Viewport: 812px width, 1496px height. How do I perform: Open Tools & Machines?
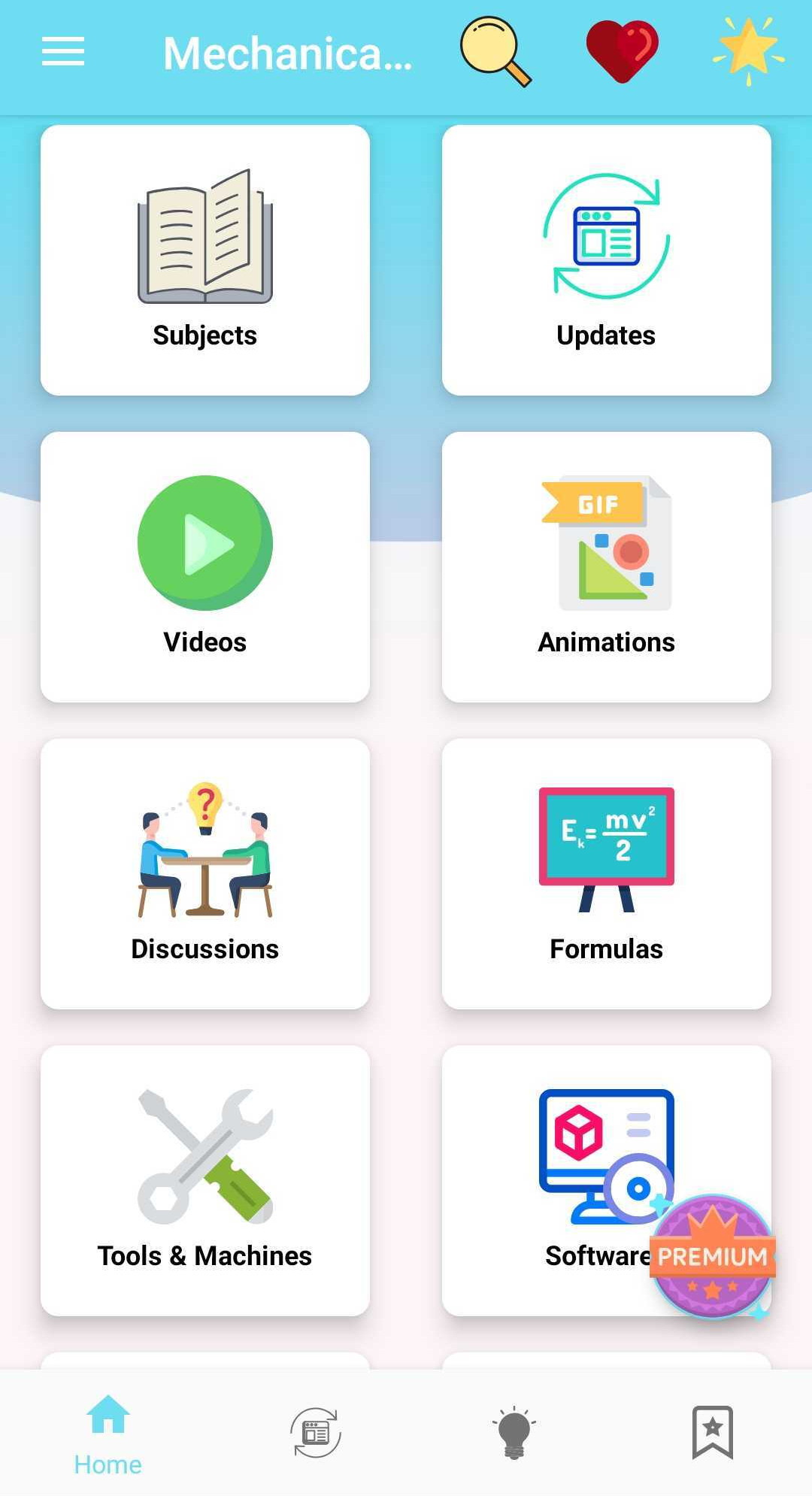click(x=205, y=1181)
